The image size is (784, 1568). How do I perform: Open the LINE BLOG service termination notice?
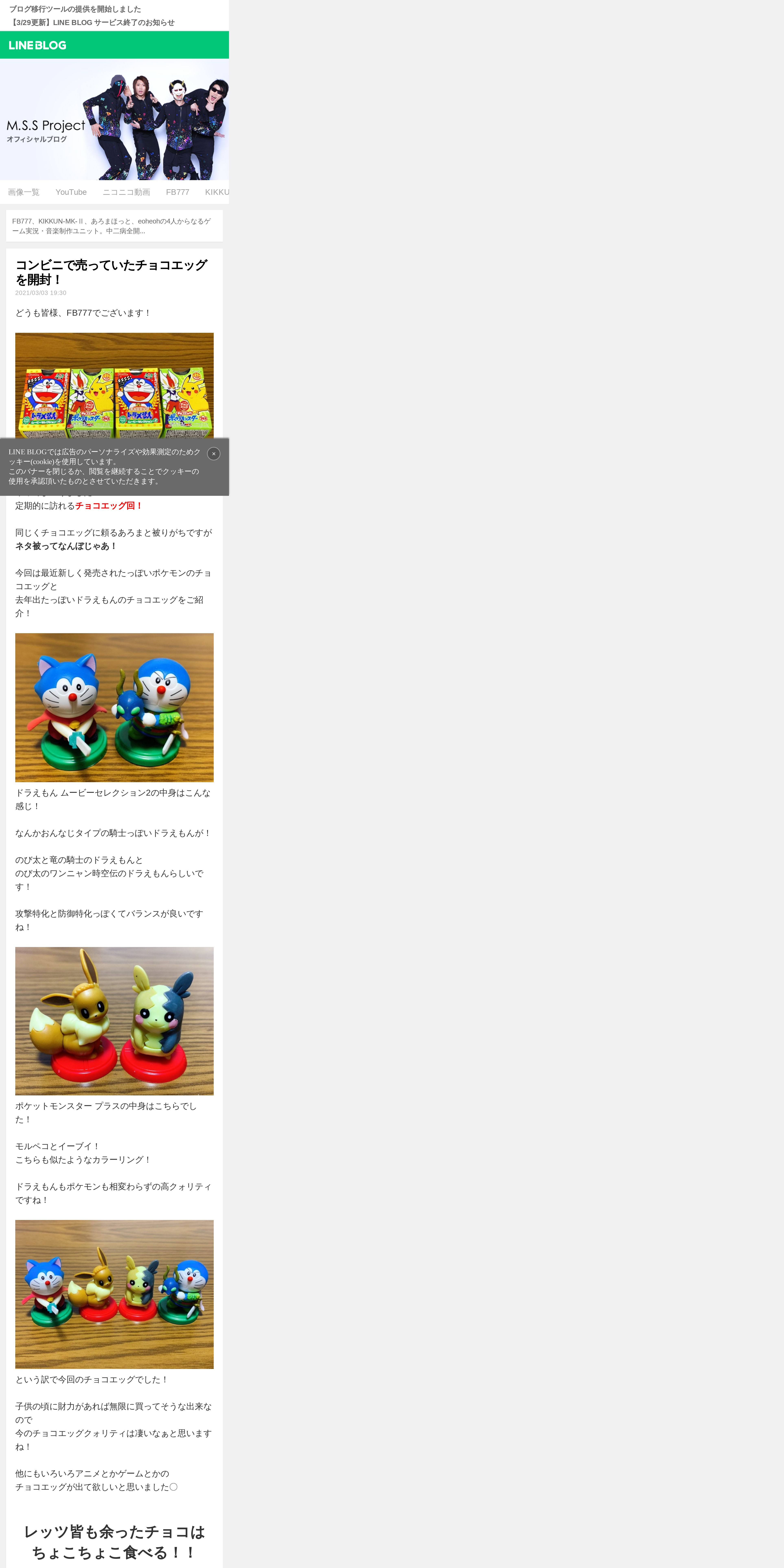(x=92, y=23)
